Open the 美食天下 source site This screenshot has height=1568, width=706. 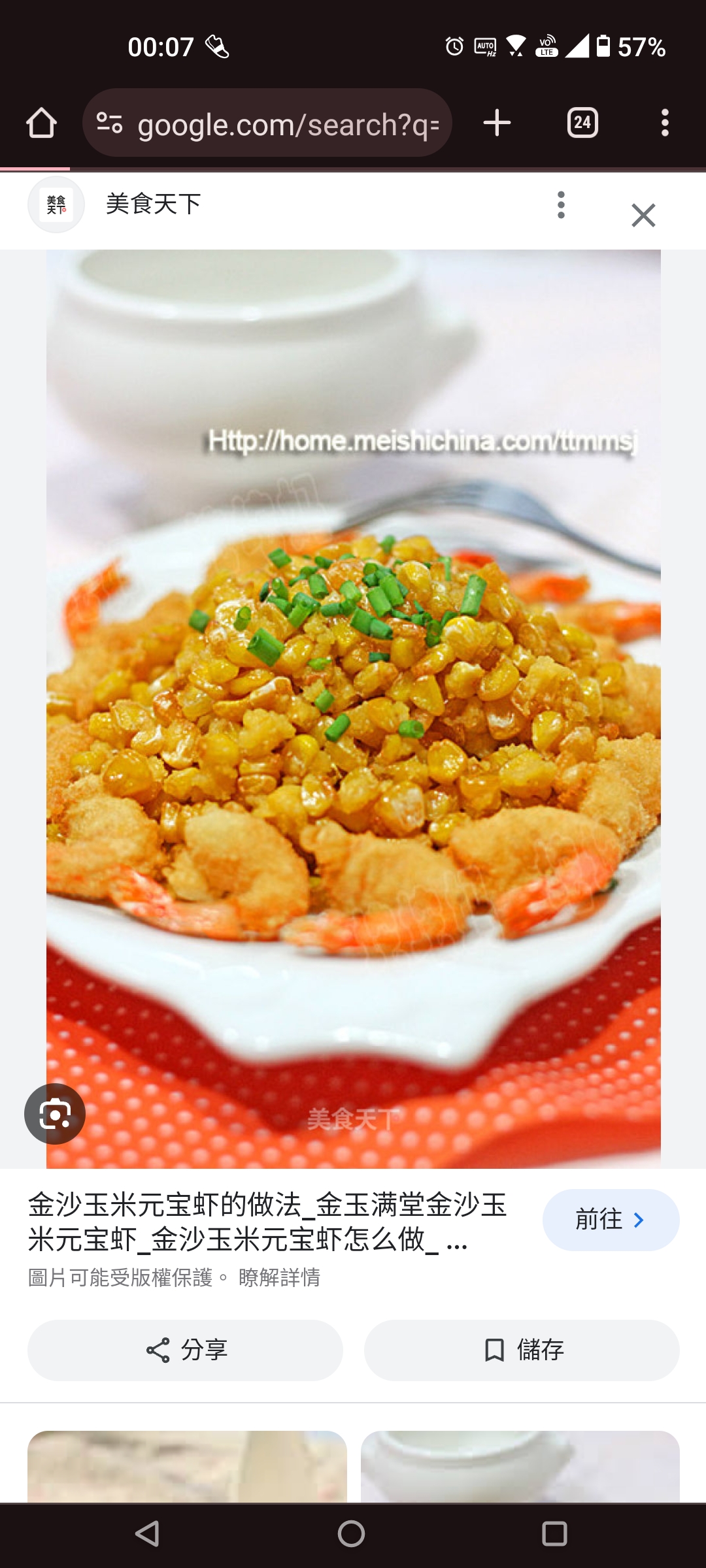[x=153, y=204]
